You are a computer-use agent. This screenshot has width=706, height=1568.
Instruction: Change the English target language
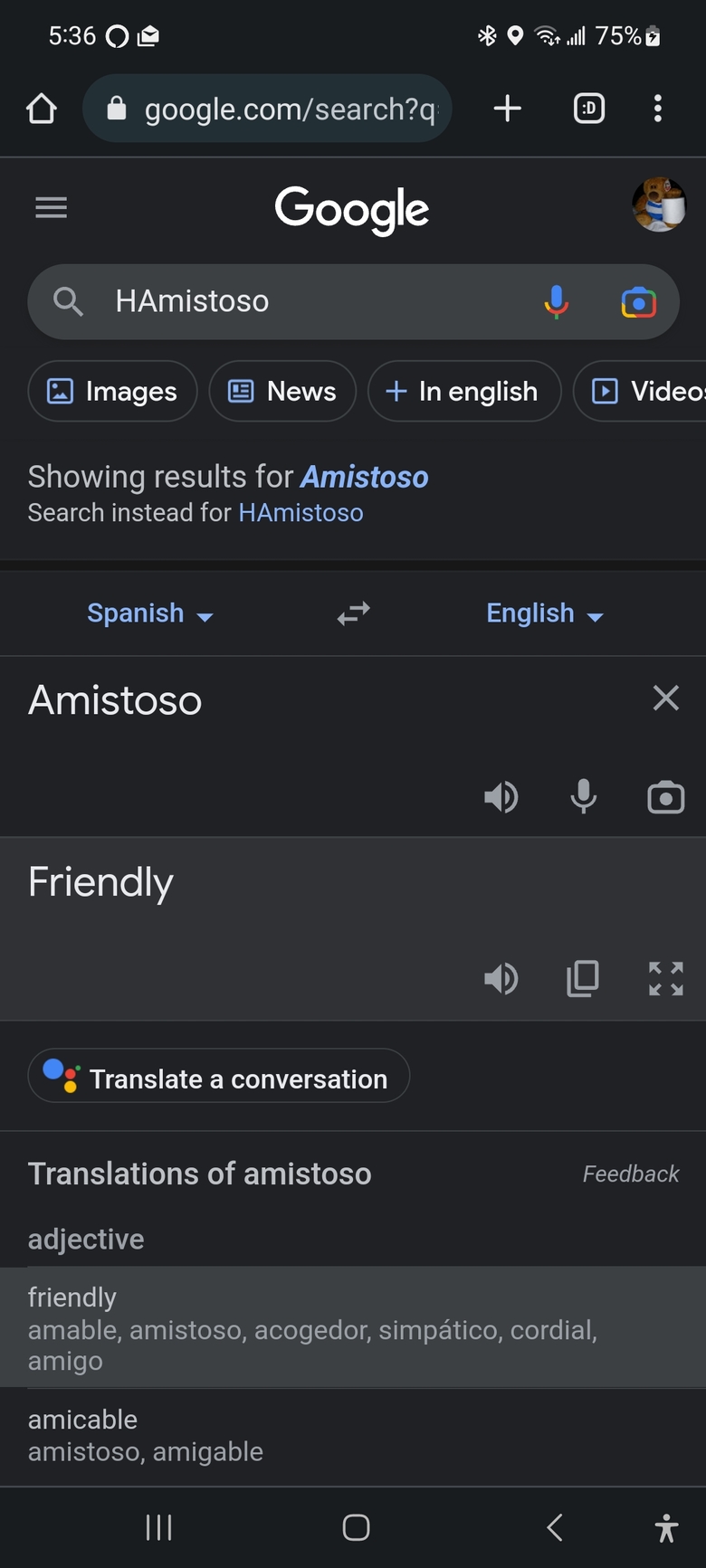[545, 613]
